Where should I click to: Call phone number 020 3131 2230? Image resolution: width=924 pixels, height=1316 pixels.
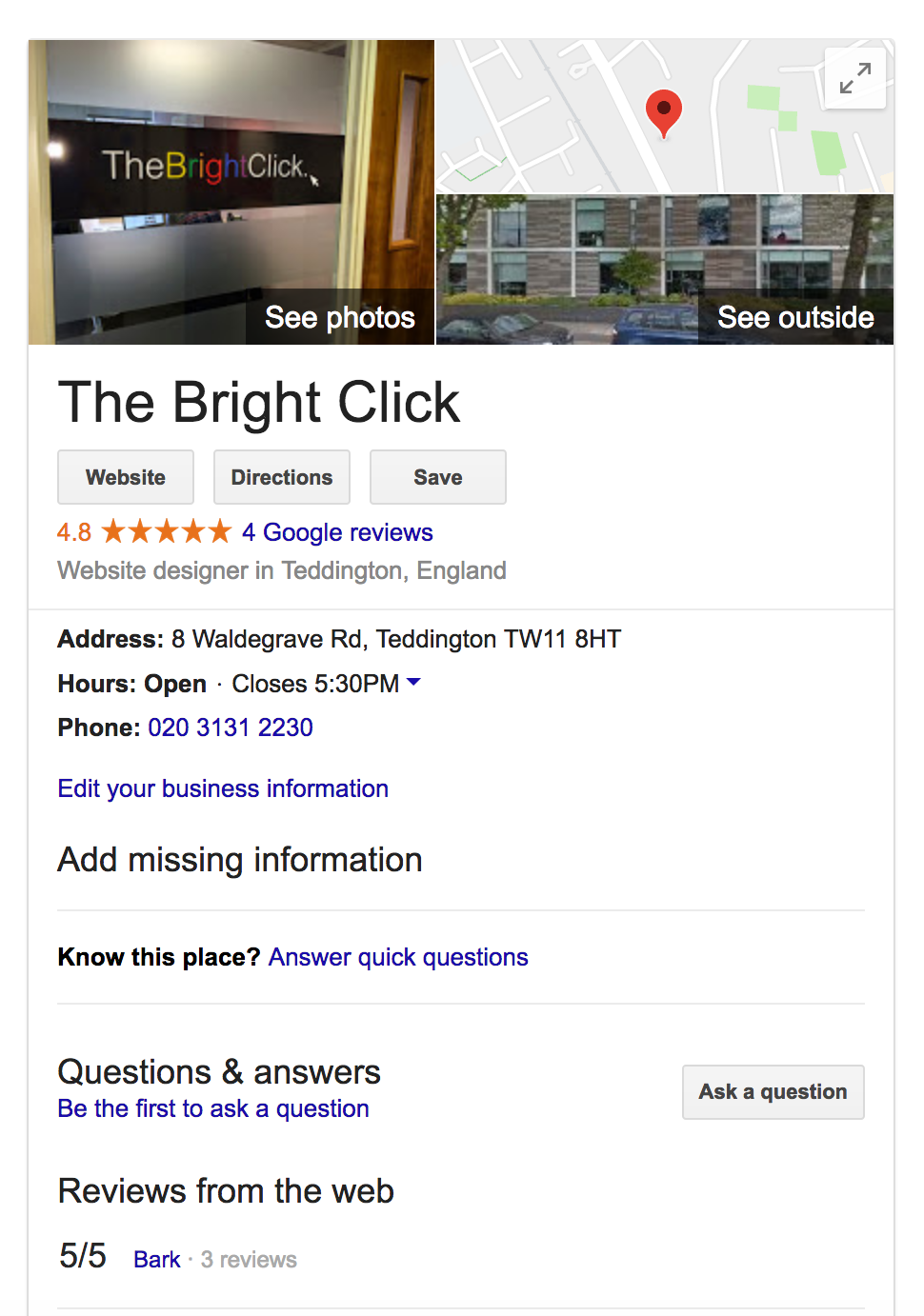231,728
